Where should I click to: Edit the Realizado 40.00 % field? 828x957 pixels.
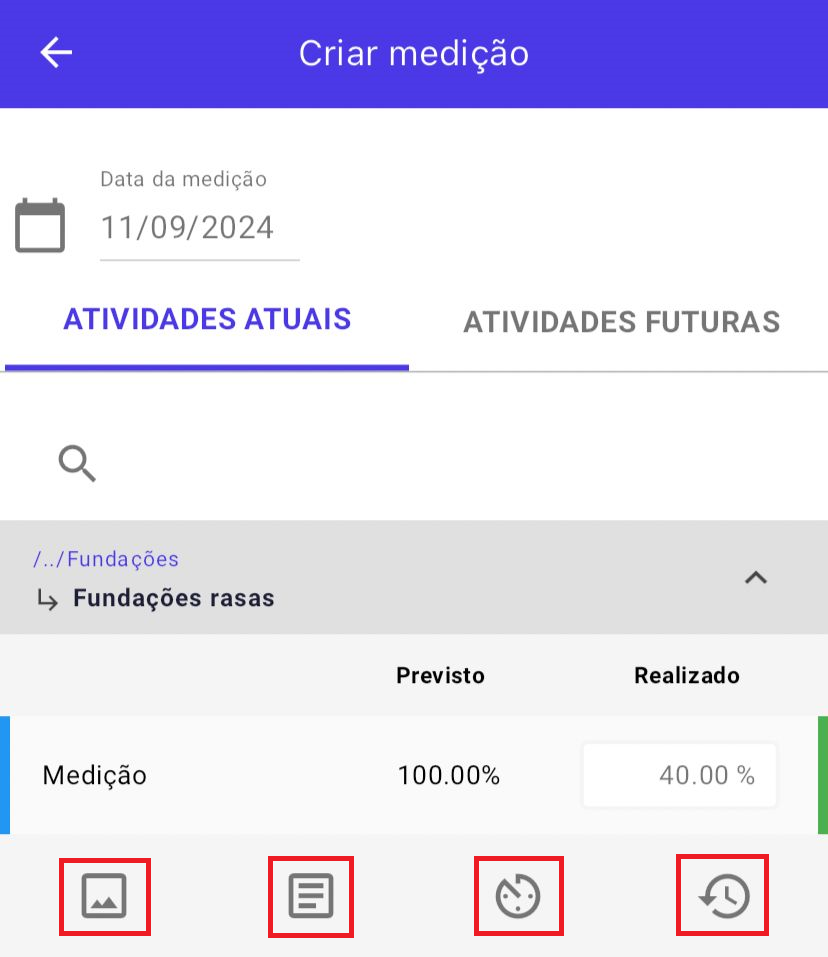pyautogui.click(x=680, y=775)
